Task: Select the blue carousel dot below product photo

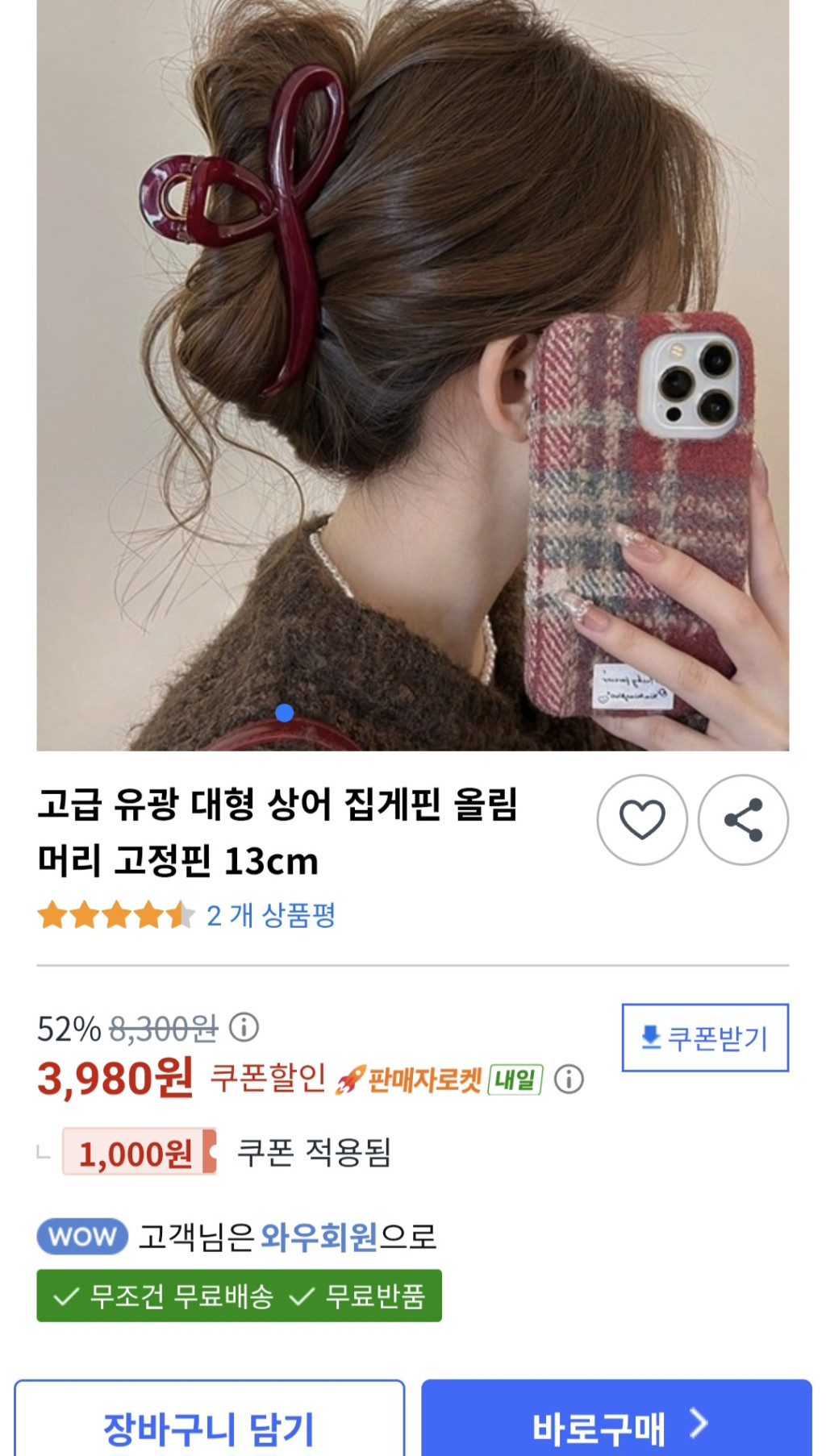Action: point(285,712)
